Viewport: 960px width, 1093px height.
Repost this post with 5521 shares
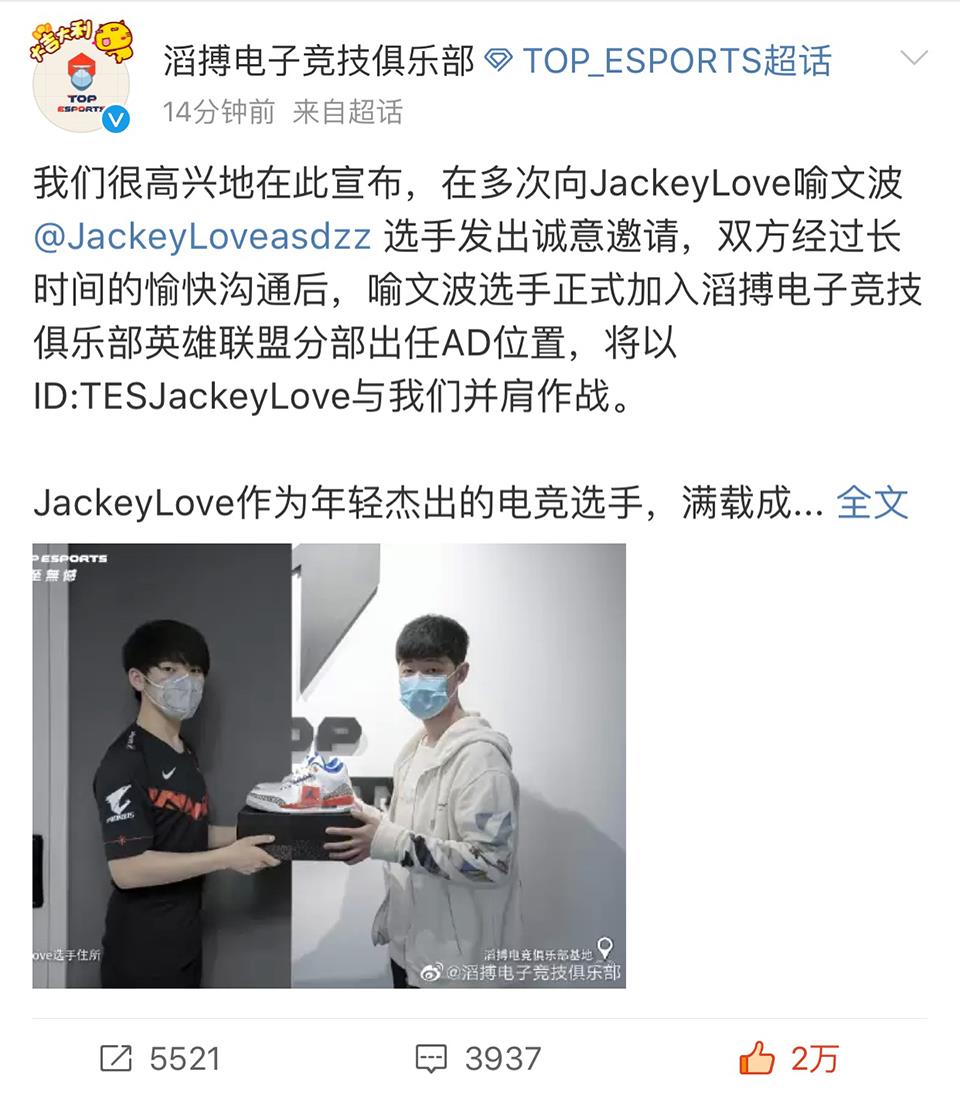pos(160,1058)
